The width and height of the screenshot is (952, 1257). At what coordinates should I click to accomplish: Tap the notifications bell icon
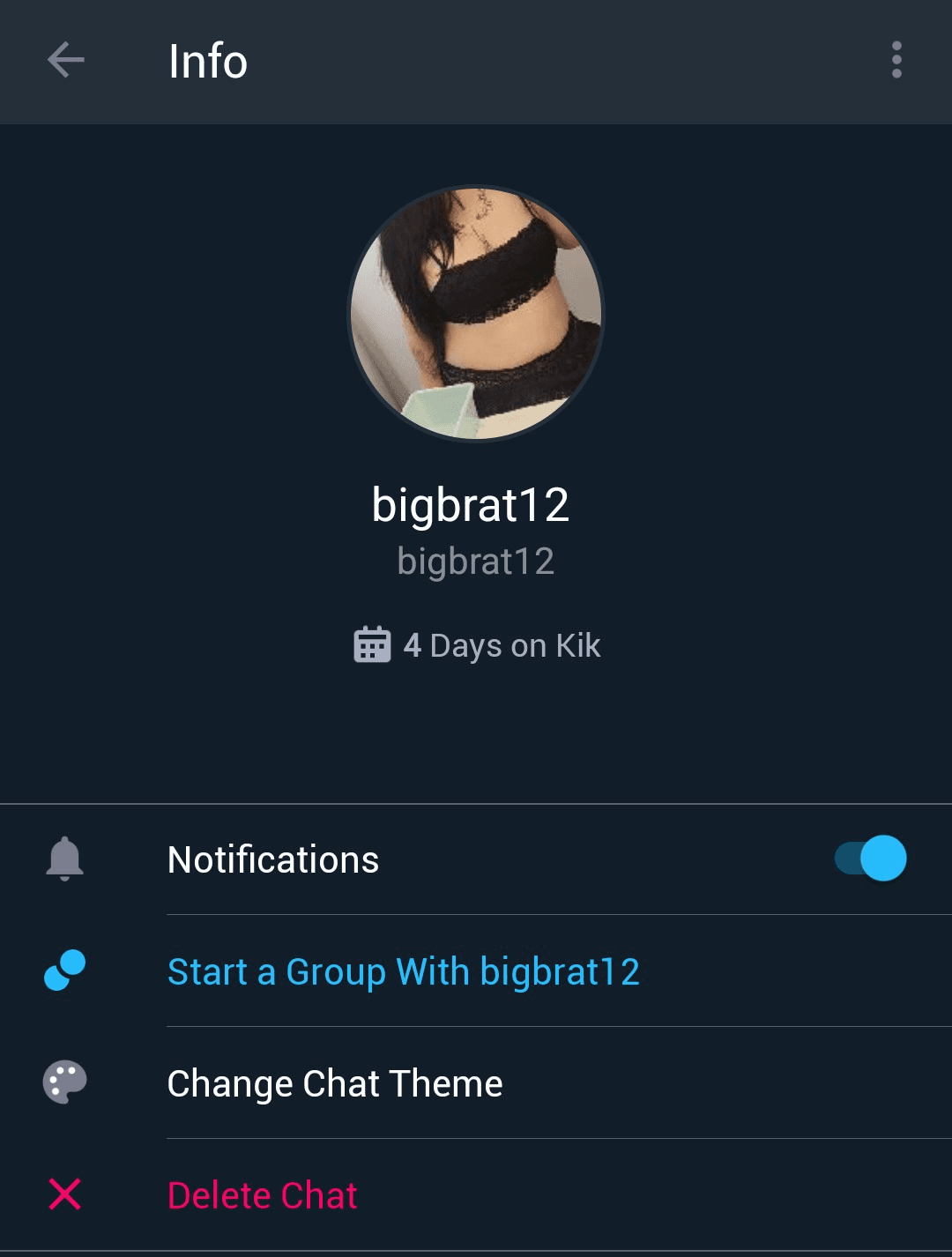point(63,859)
